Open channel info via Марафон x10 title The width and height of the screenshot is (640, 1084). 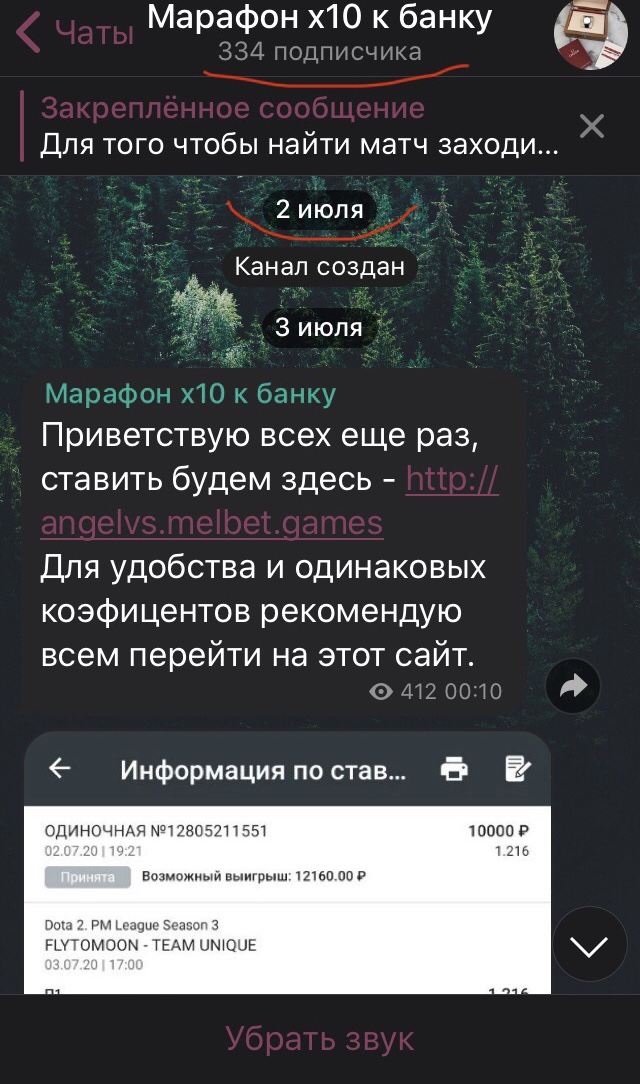pyautogui.click(x=319, y=19)
